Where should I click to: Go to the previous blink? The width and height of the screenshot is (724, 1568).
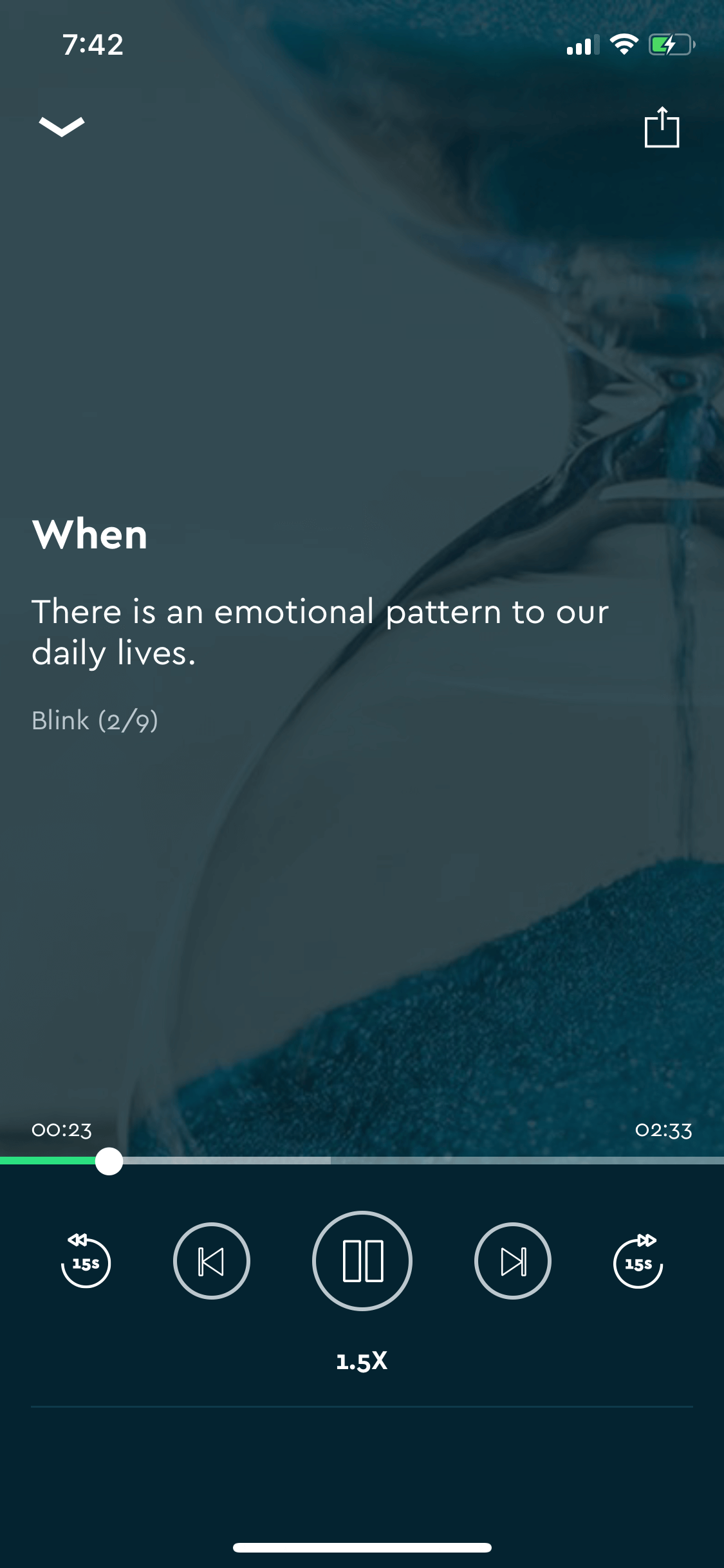tap(212, 1260)
